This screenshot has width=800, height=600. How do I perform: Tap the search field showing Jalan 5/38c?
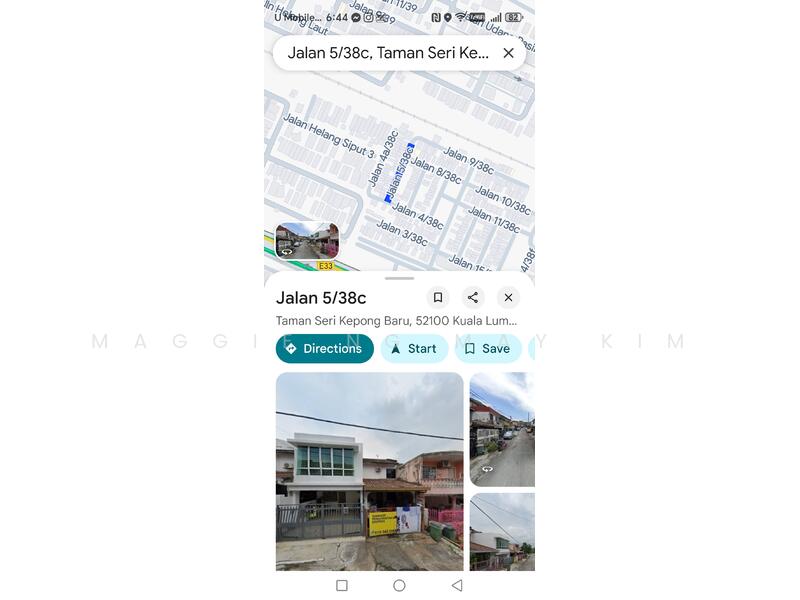(388, 53)
